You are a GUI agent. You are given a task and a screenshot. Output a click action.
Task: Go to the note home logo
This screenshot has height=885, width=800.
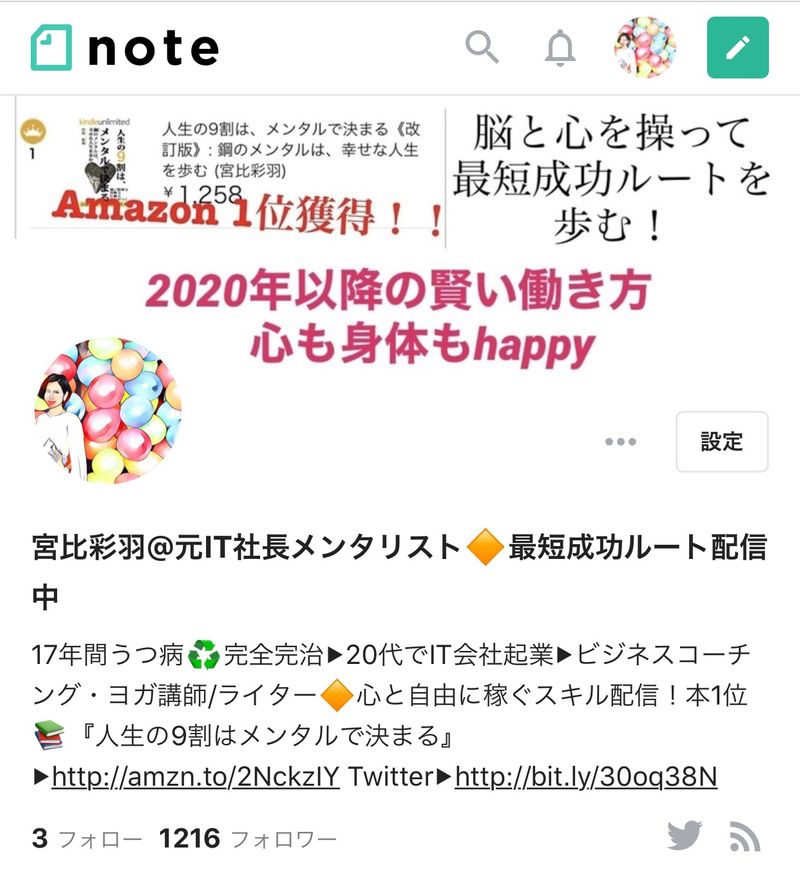point(124,47)
